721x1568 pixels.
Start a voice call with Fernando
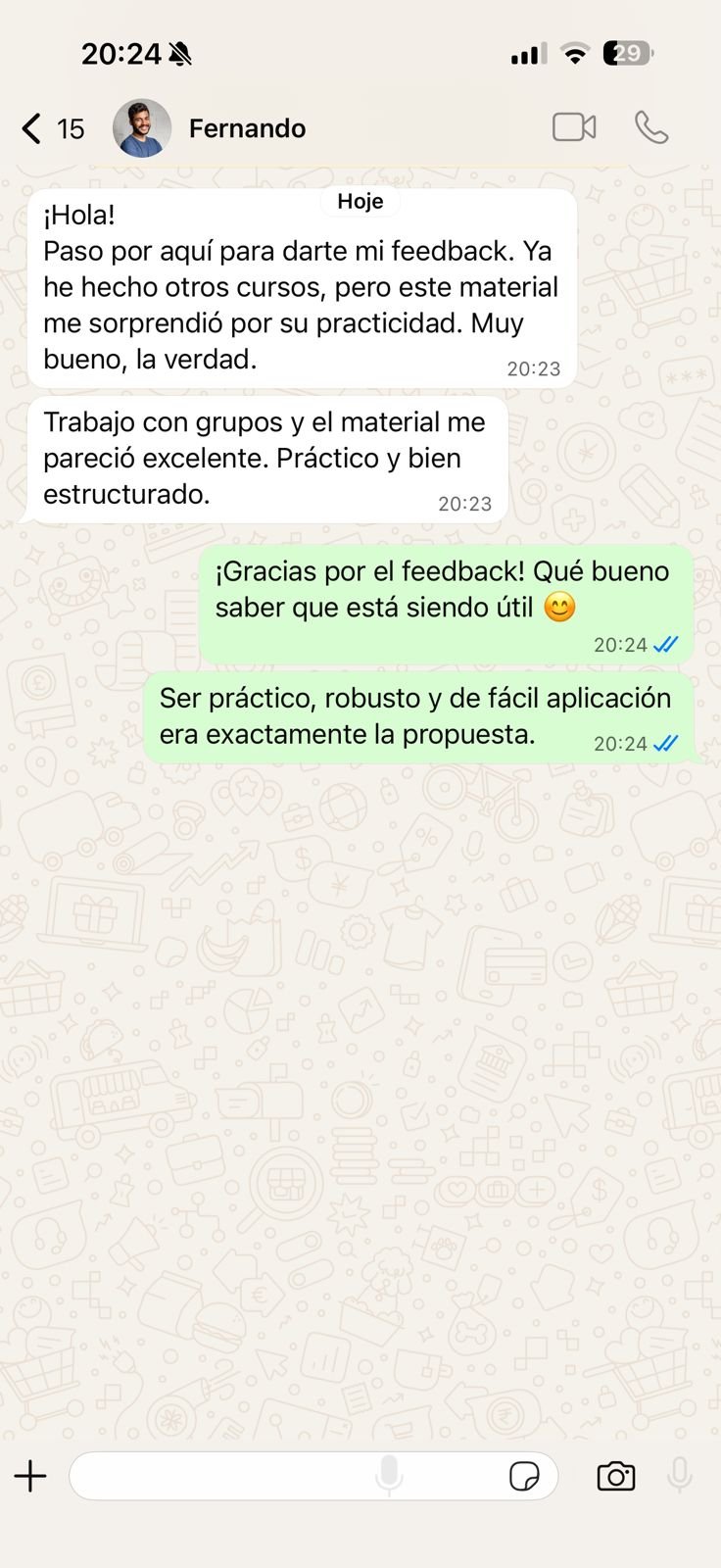651,127
